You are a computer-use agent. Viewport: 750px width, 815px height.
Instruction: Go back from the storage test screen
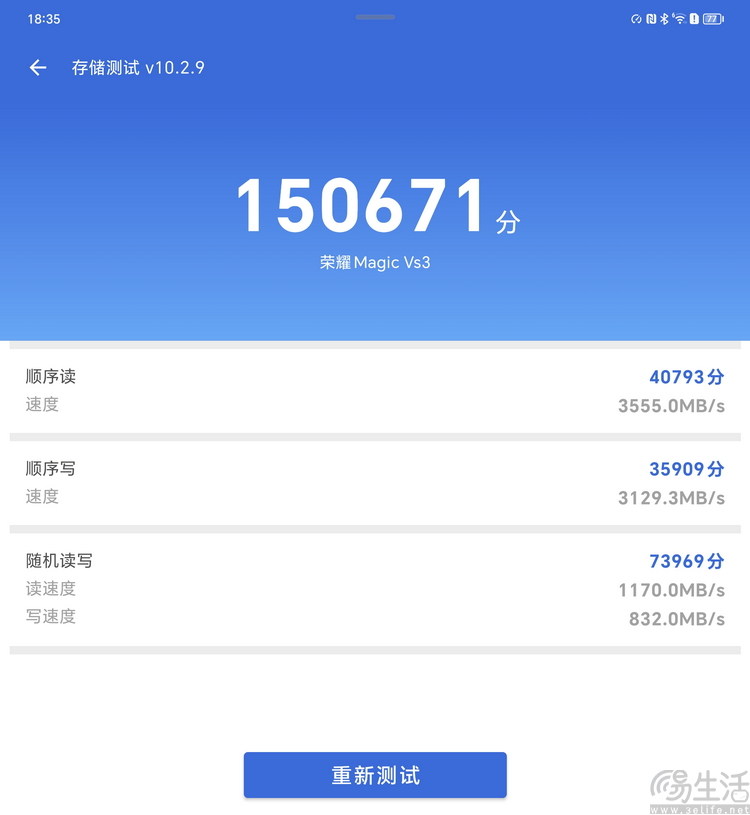(38, 68)
